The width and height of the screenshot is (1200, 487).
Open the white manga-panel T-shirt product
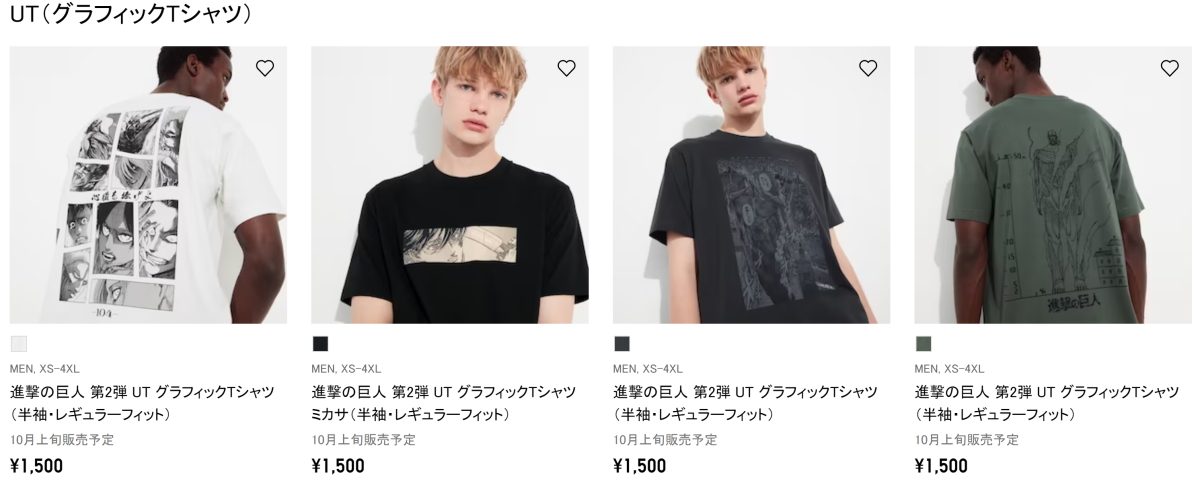148,185
